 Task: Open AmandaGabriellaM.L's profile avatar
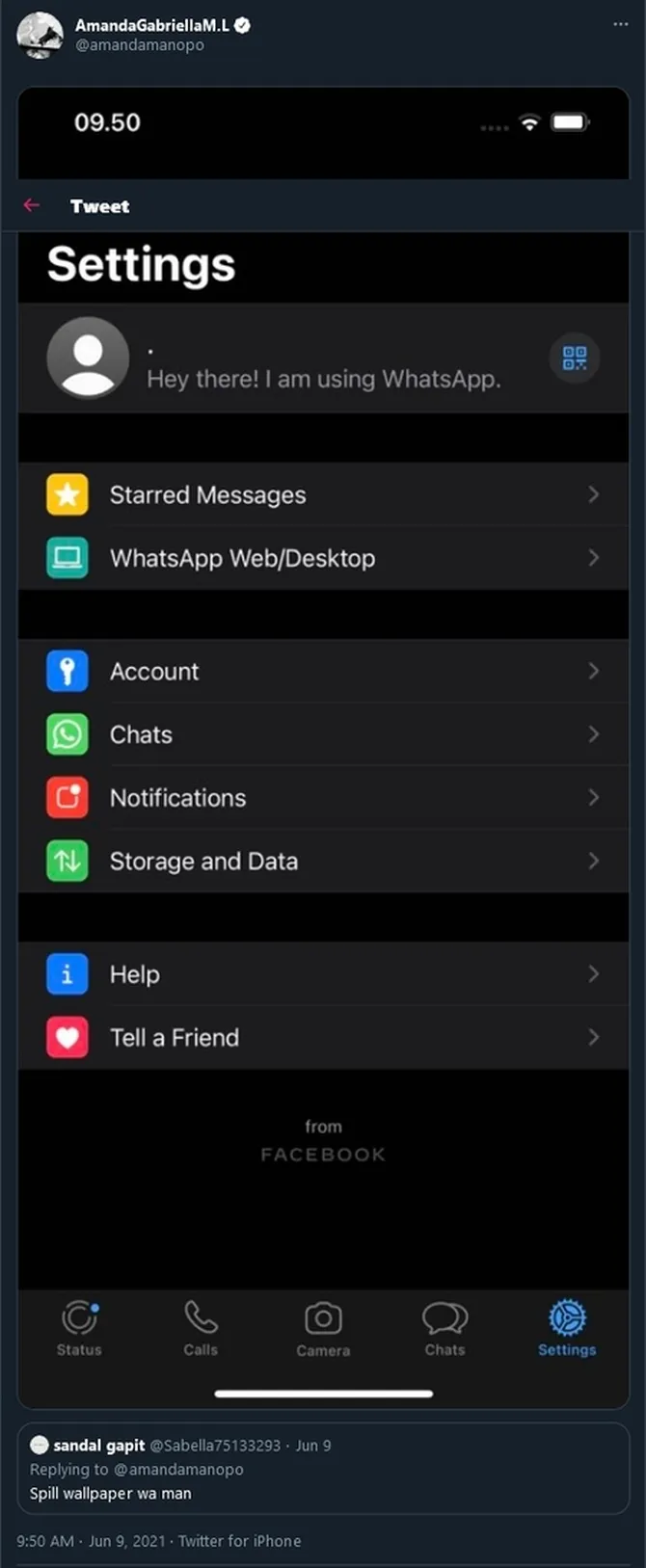pyautogui.click(x=40, y=35)
